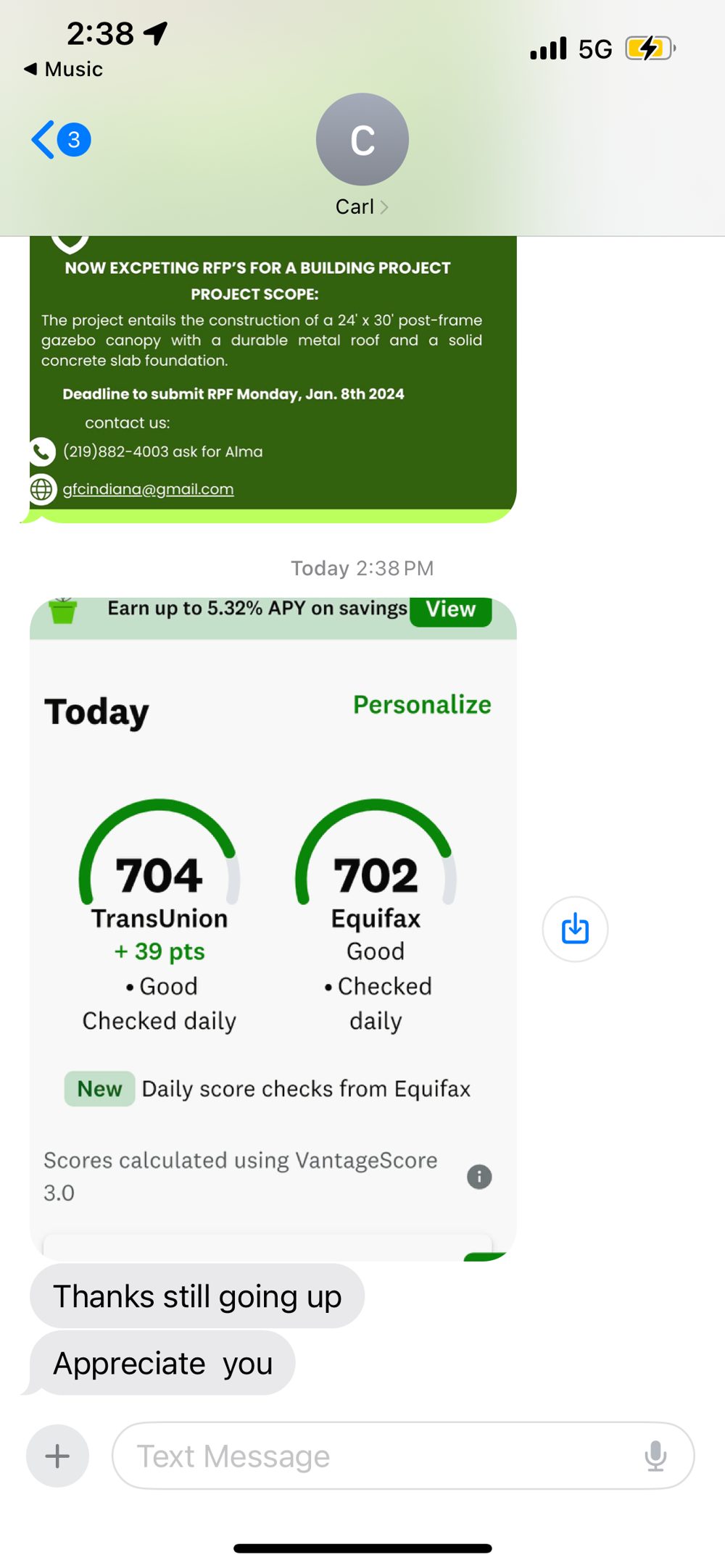This screenshot has height=1568, width=725.
Task: Save the credit score image
Action: 575,929
